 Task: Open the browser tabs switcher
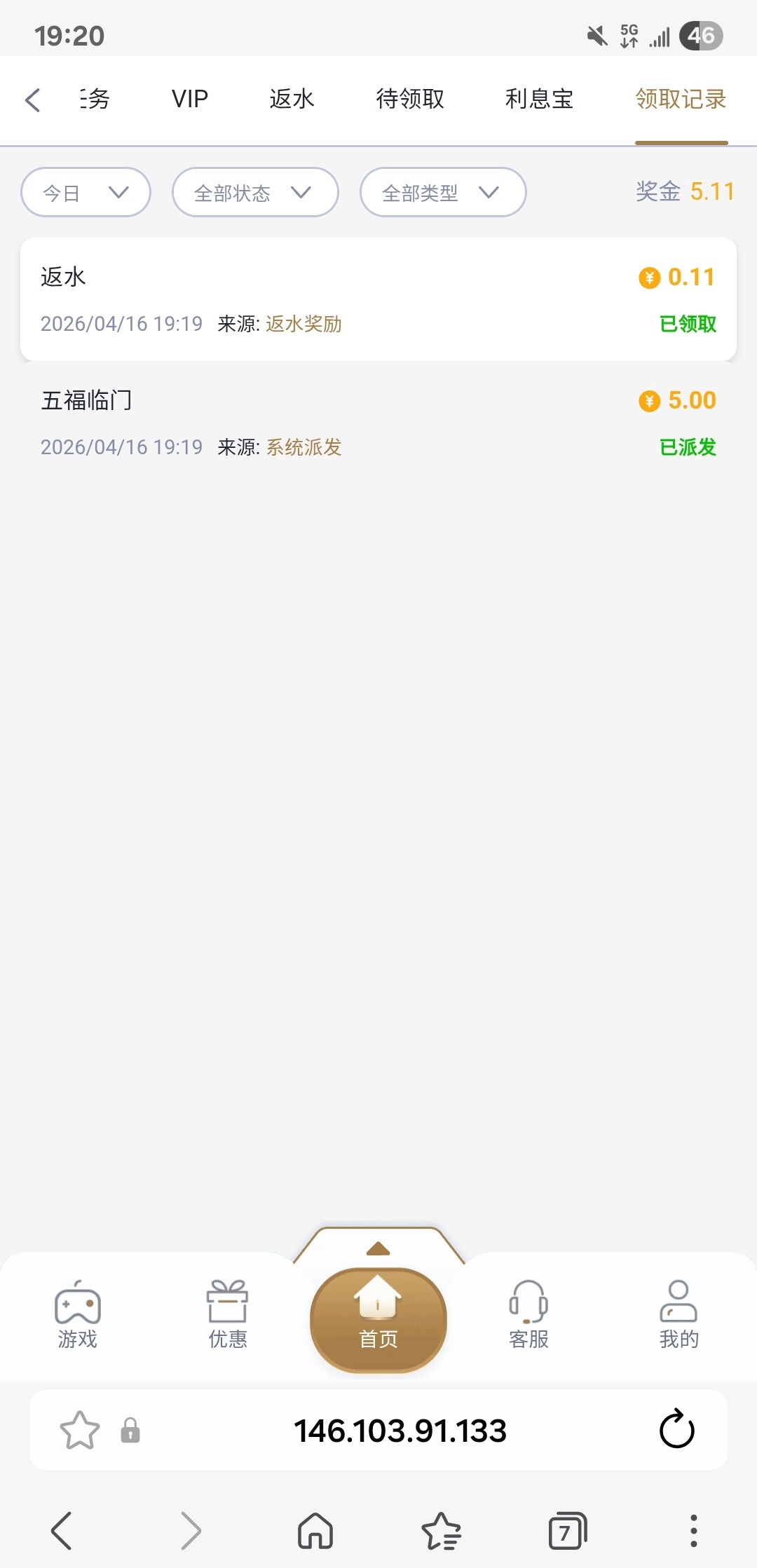coord(566,1531)
